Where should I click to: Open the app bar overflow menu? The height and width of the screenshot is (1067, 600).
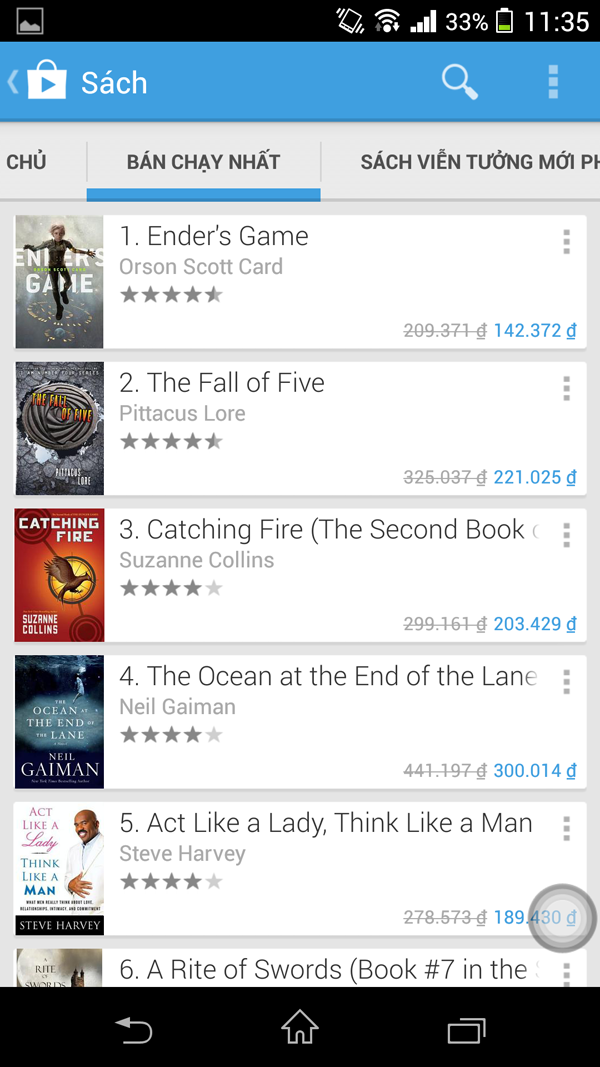click(553, 82)
